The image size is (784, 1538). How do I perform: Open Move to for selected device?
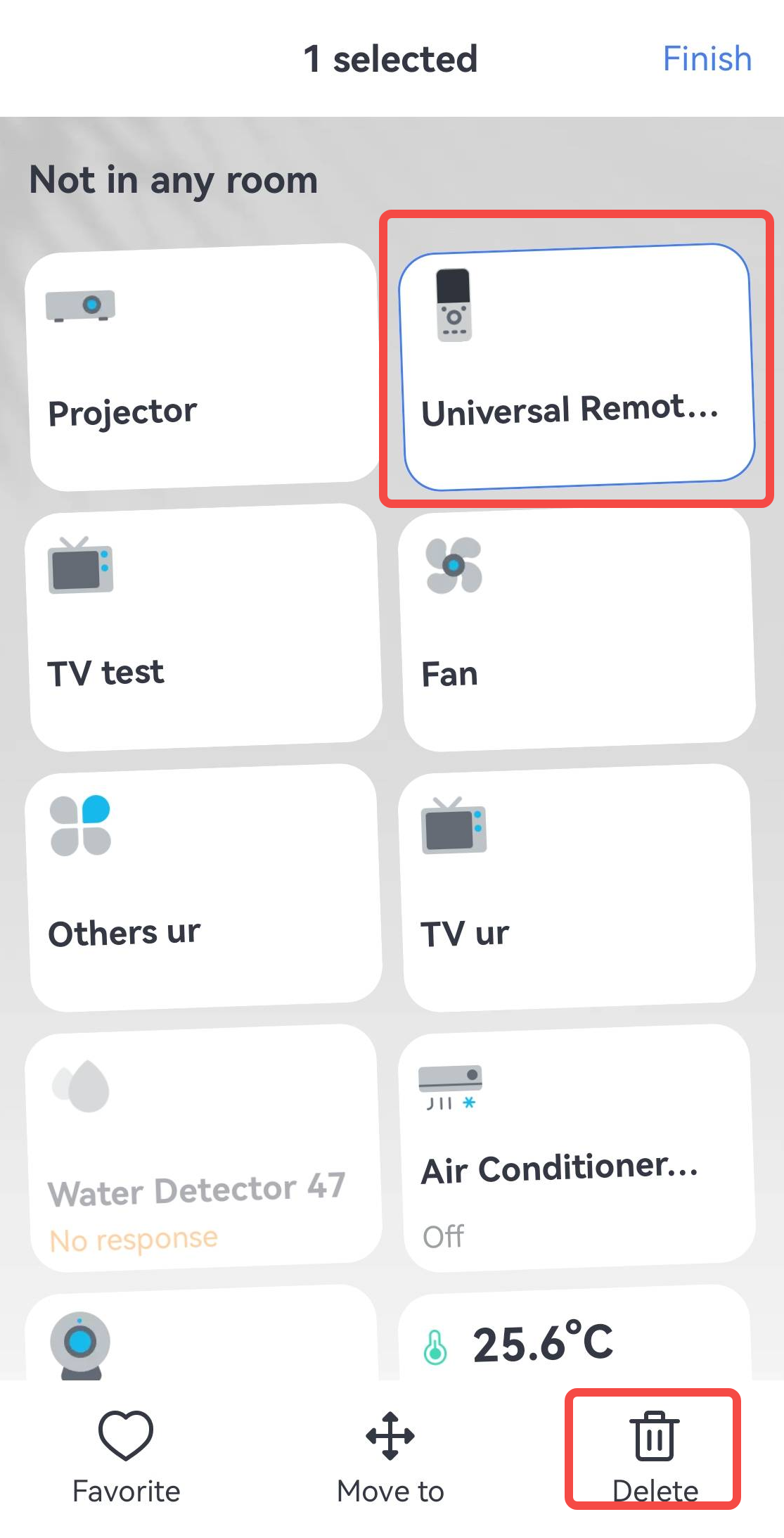[x=390, y=1456]
